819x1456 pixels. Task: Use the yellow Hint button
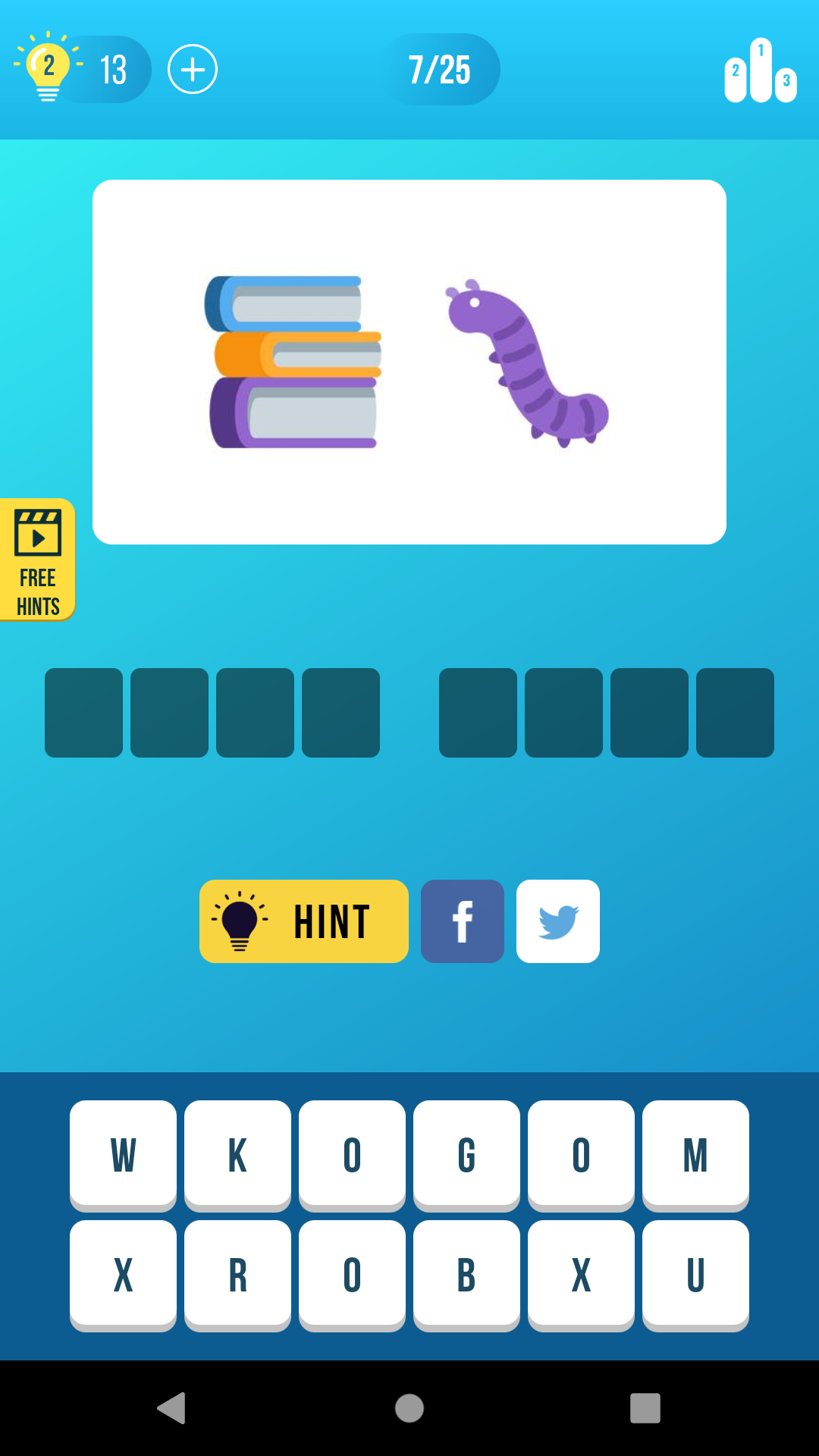pyautogui.click(x=303, y=921)
